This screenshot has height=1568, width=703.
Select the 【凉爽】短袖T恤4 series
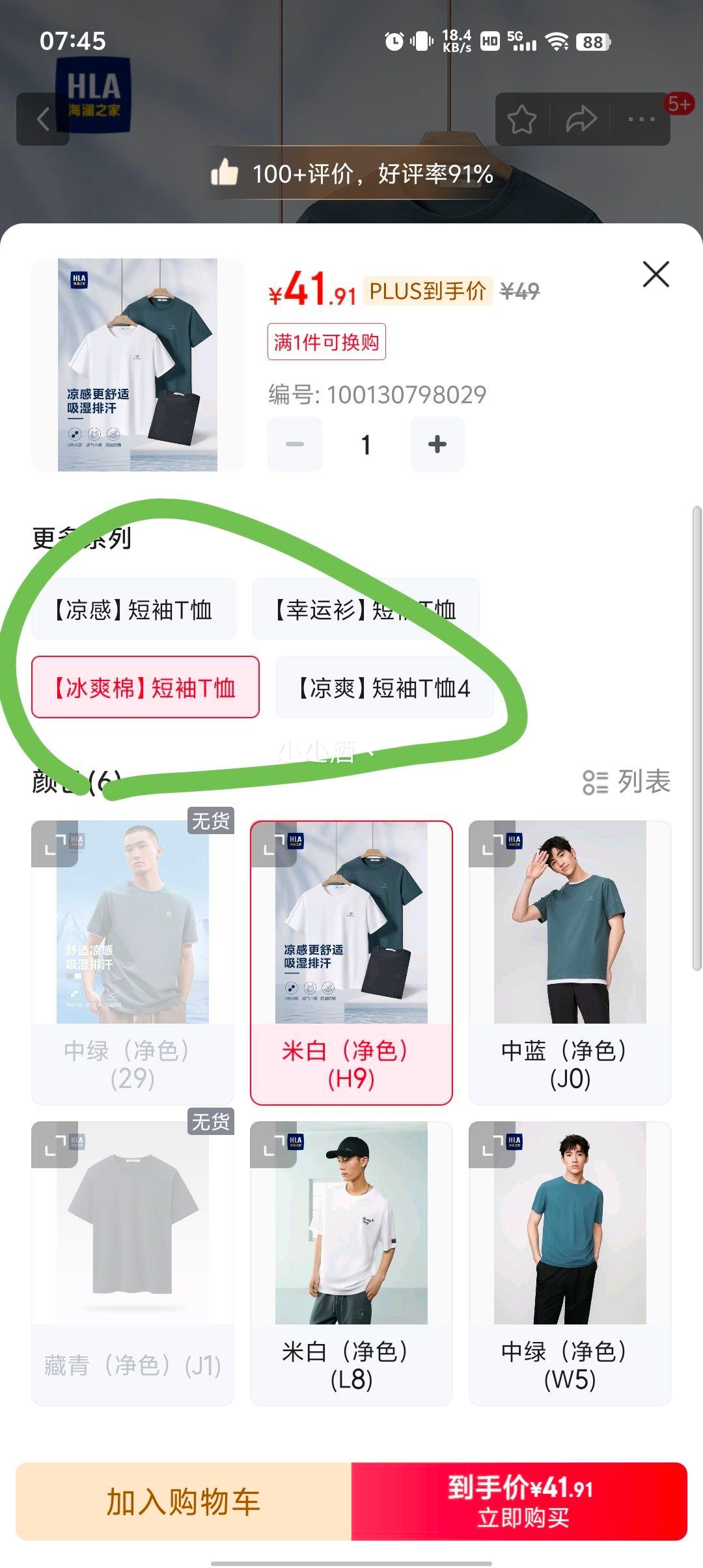(385, 688)
